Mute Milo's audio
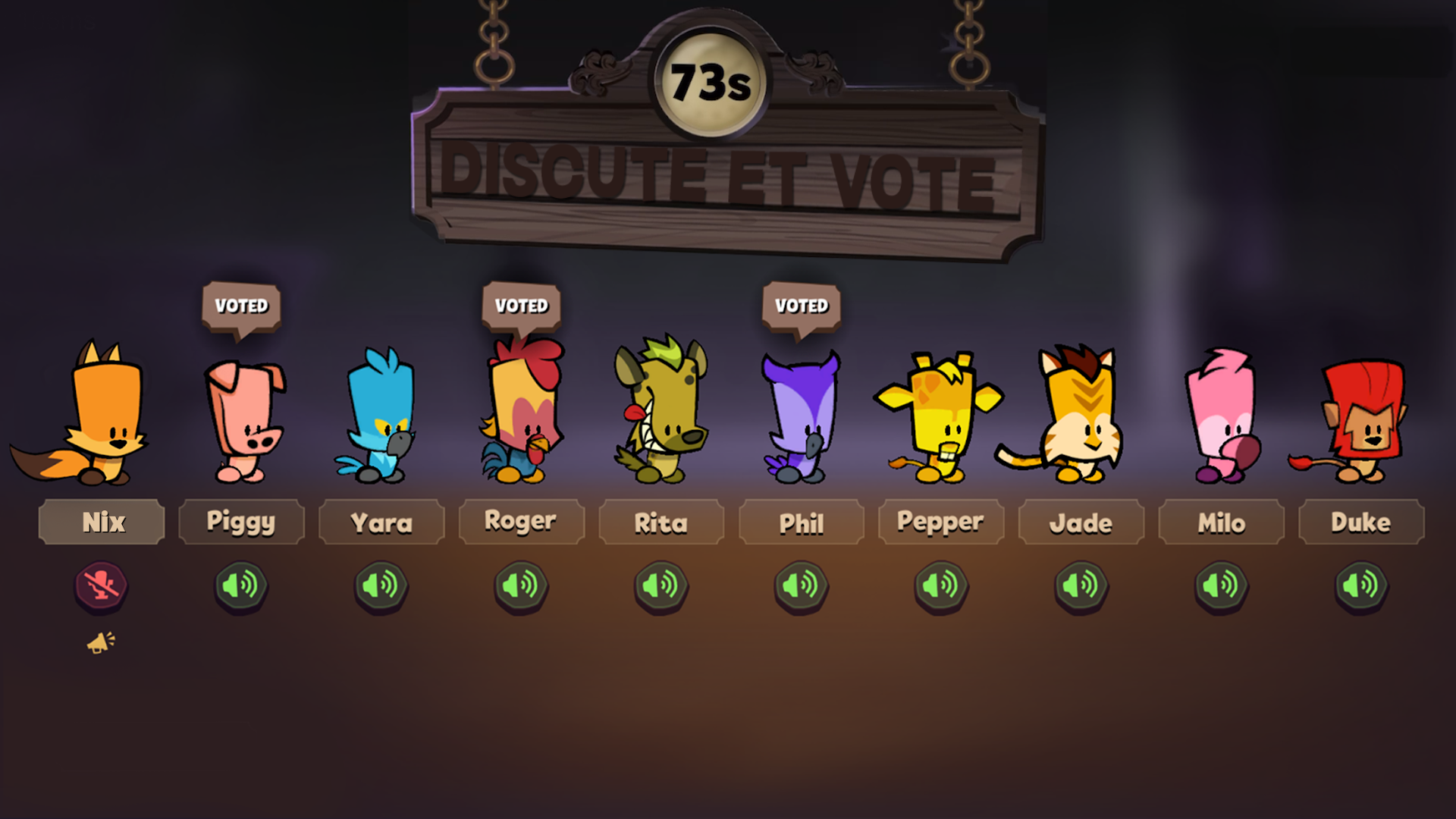This screenshot has width=1456, height=819. pos(1221,585)
